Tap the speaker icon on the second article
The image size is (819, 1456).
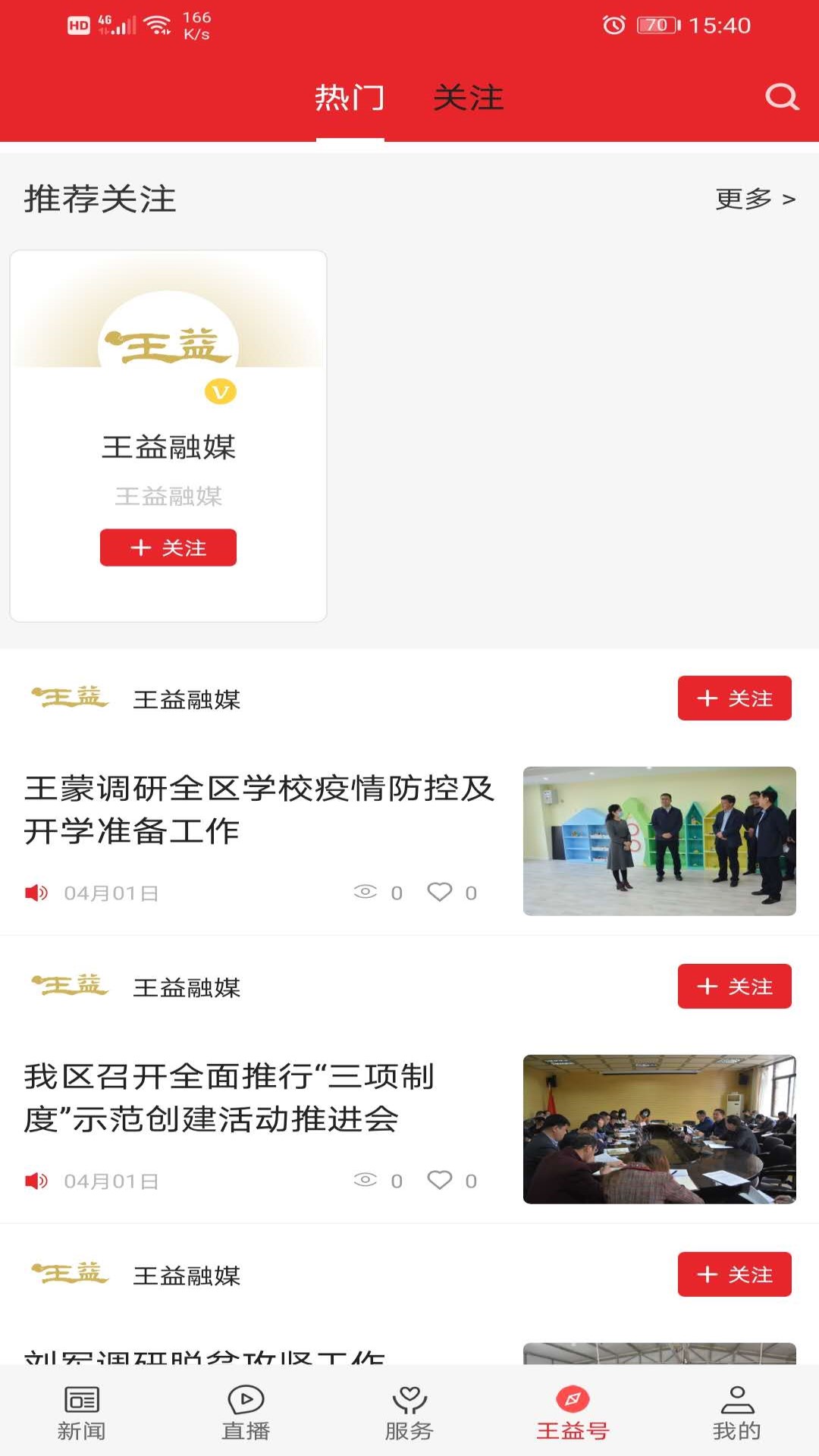pos(35,1180)
